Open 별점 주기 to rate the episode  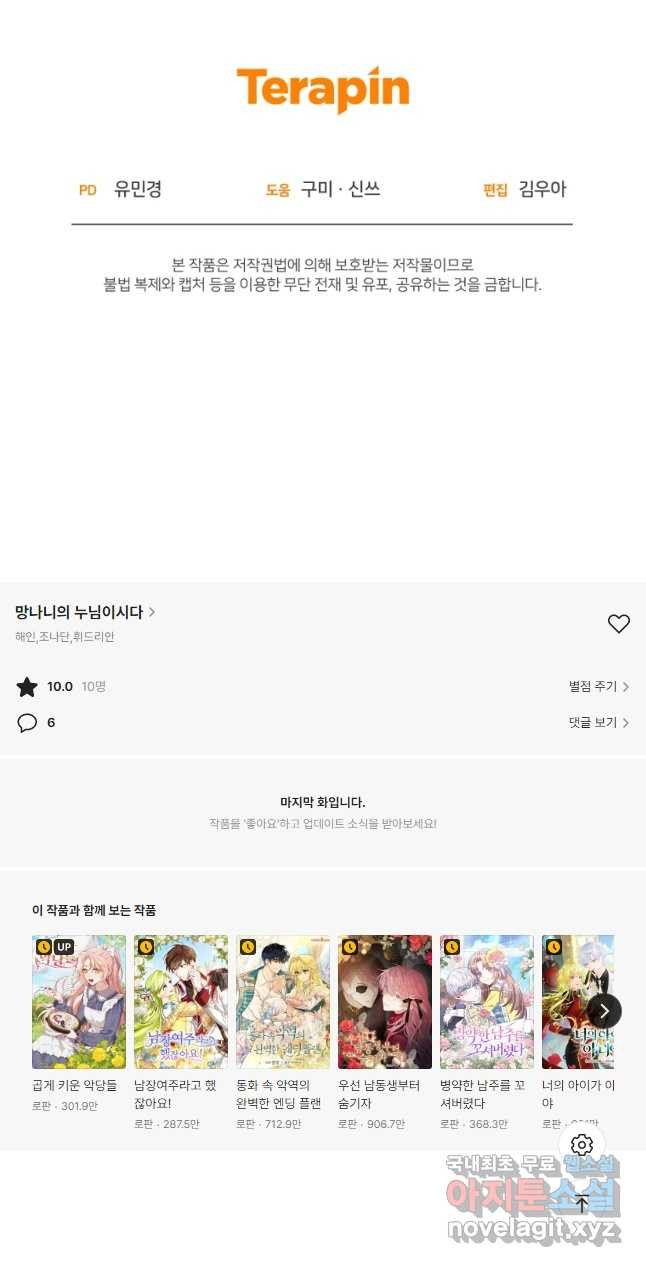(x=598, y=687)
